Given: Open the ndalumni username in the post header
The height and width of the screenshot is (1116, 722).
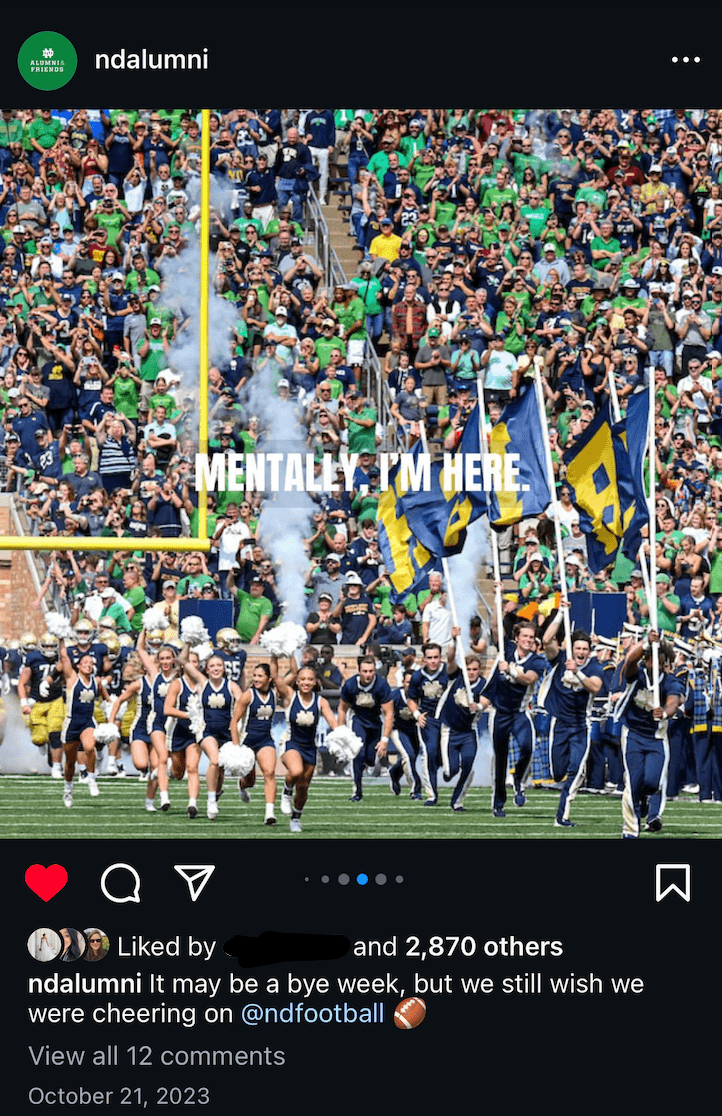Looking at the screenshot, I should tap(151, 60).
